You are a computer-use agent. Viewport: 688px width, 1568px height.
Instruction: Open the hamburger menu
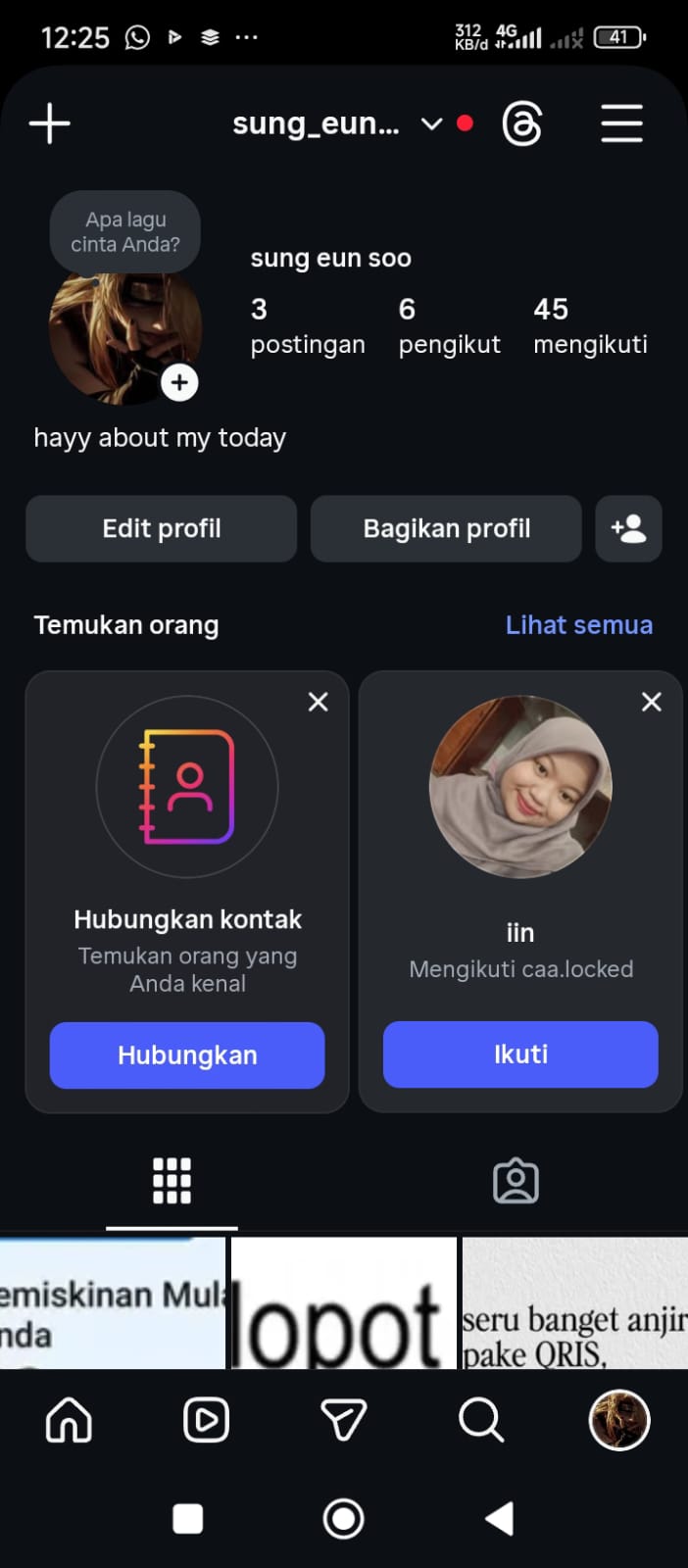[621, 124]
